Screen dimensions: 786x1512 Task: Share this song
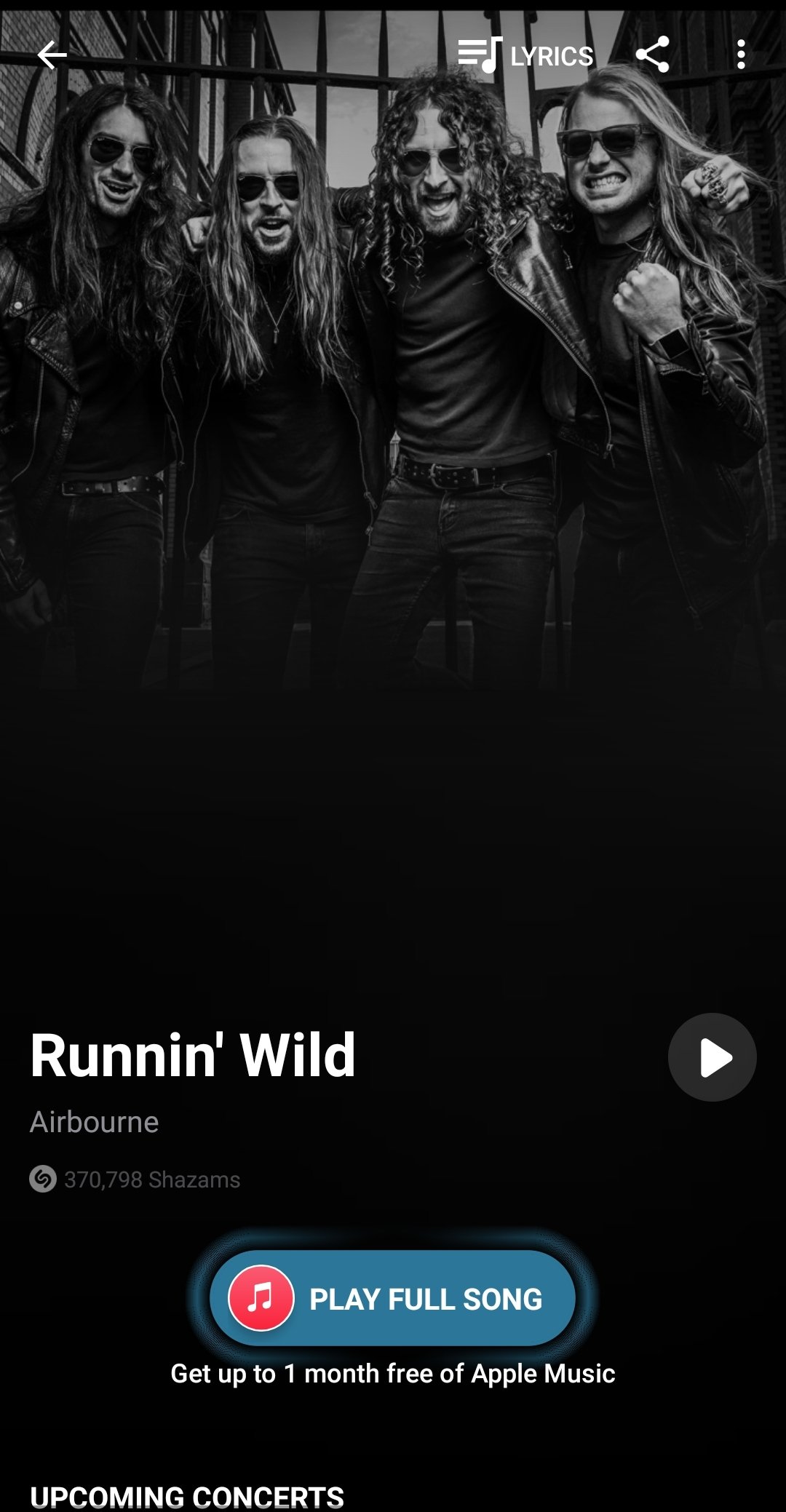point(652,55)
